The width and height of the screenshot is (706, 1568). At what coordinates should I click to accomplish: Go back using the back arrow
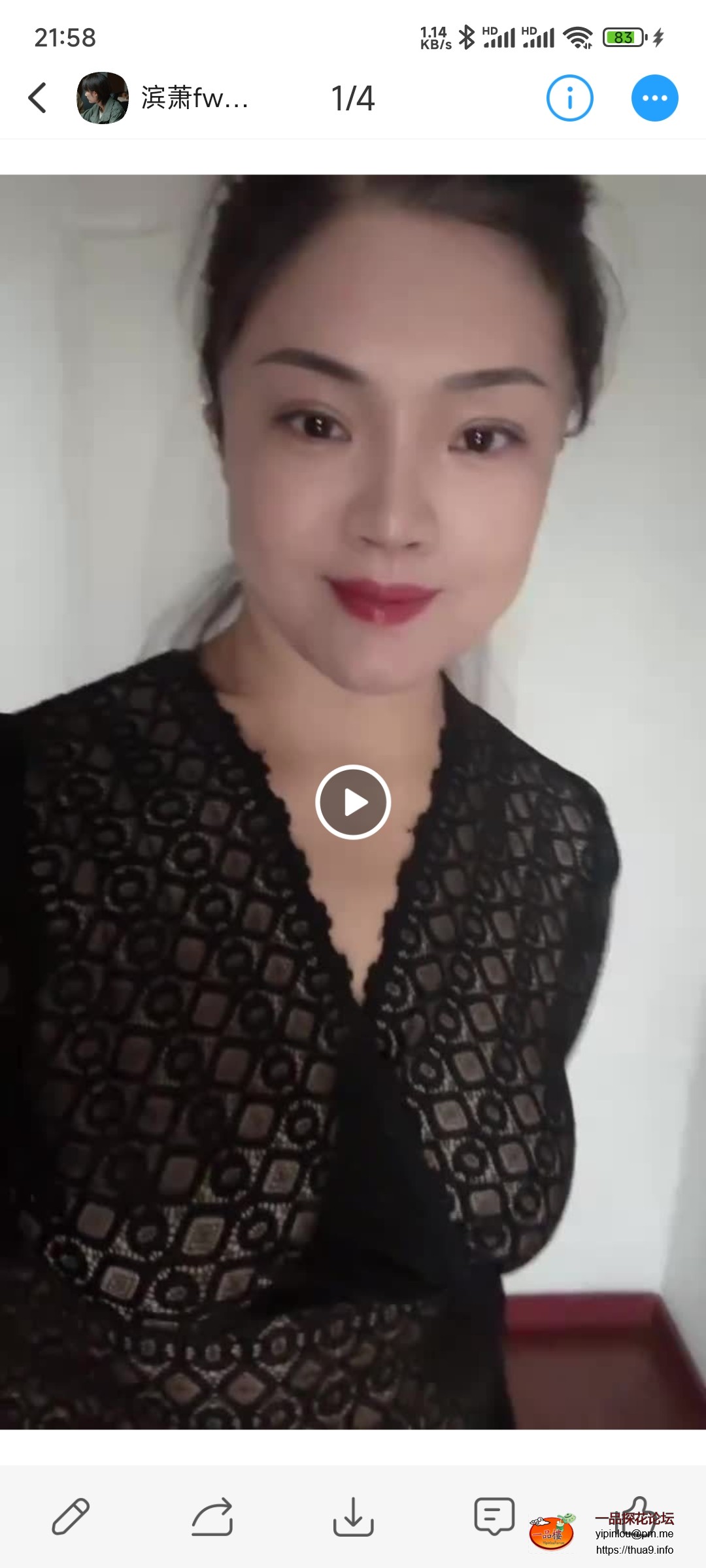click(38, 98)
